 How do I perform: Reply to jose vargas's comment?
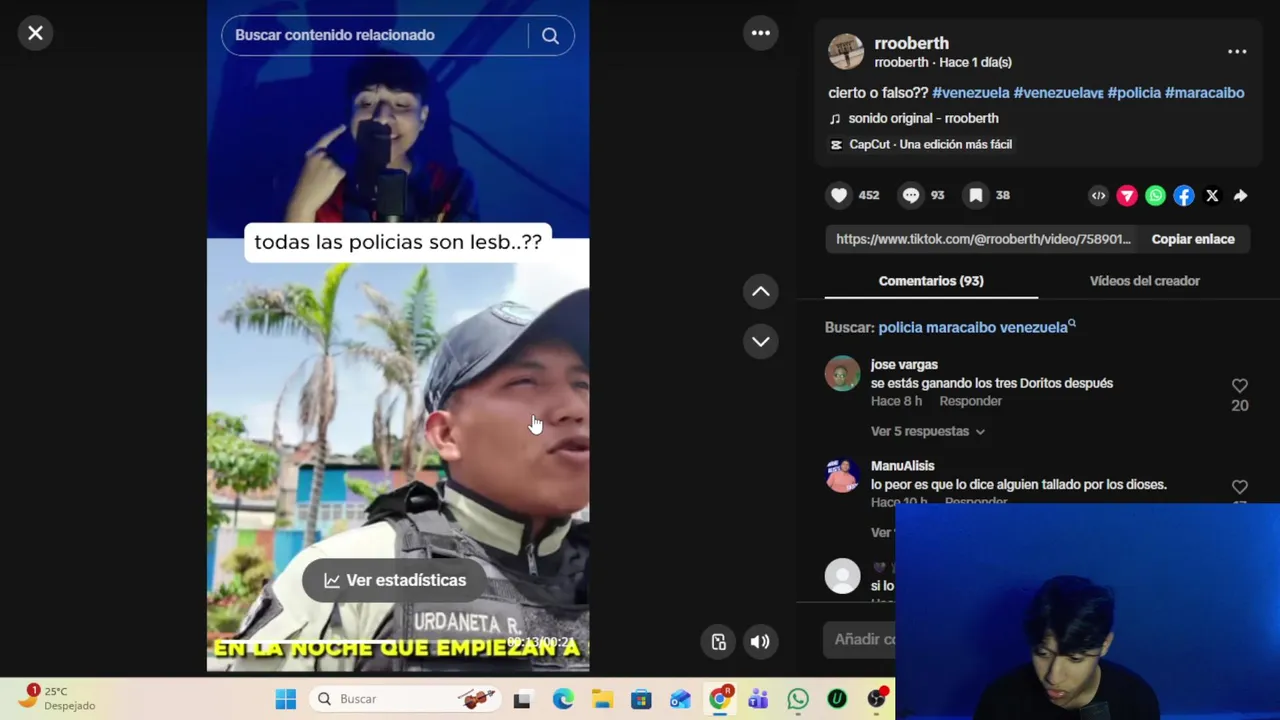coord(970,401)
